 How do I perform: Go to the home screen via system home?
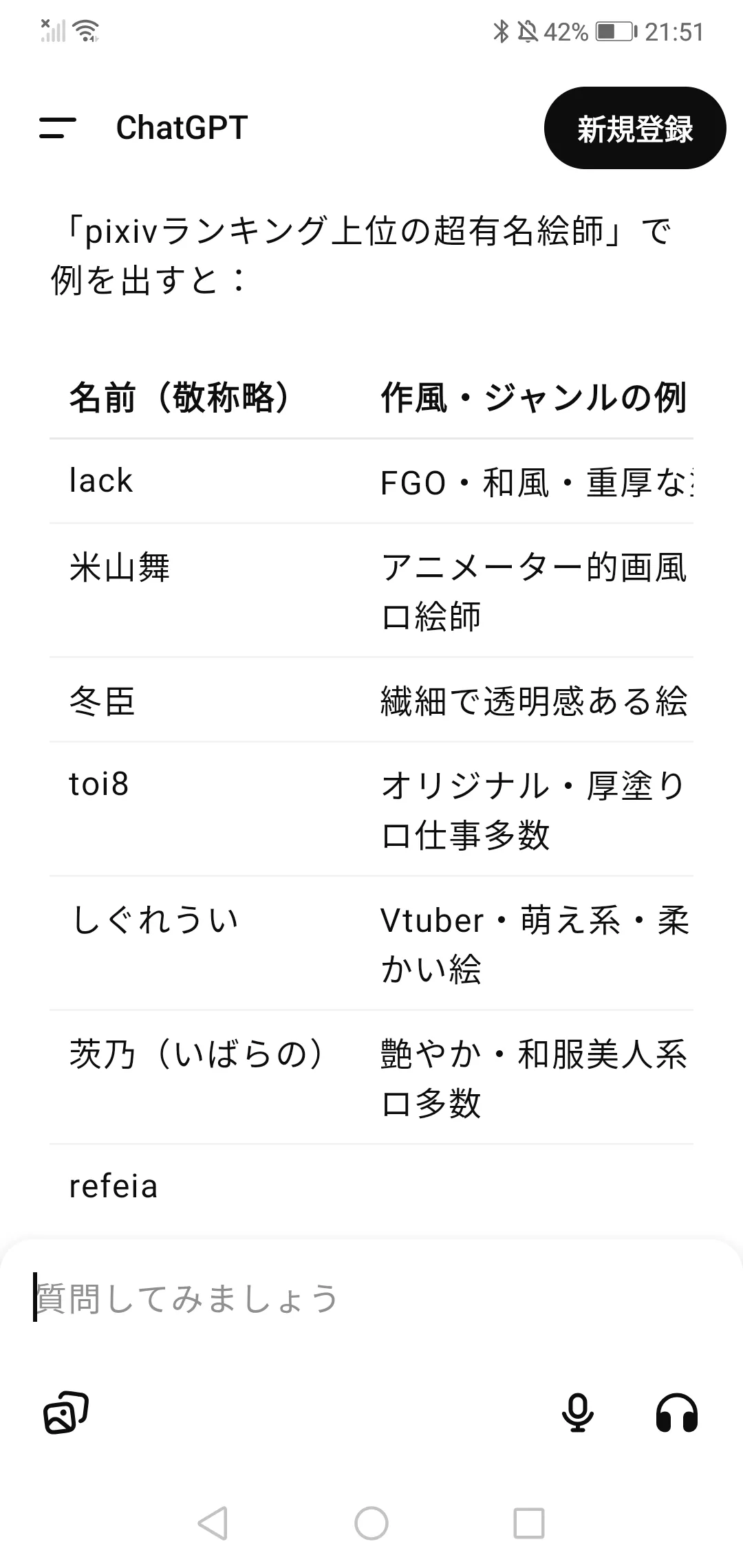tap(371, 1523)
